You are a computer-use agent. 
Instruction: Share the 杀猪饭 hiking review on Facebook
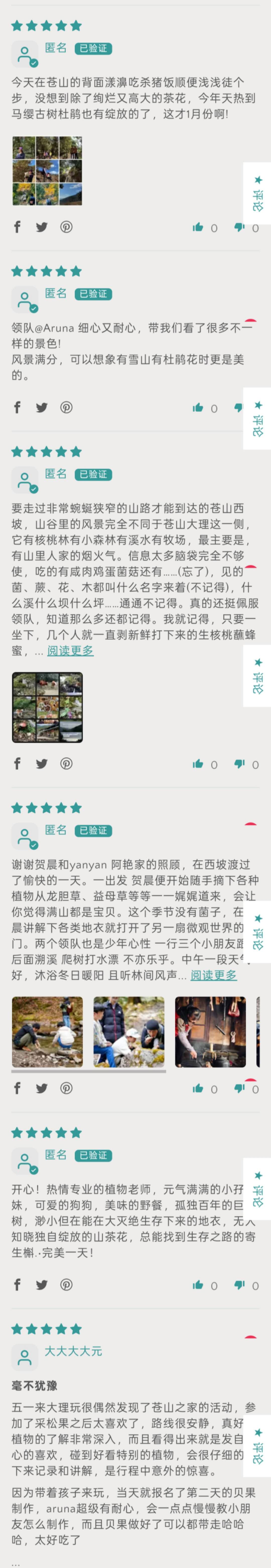coord(17,227)
